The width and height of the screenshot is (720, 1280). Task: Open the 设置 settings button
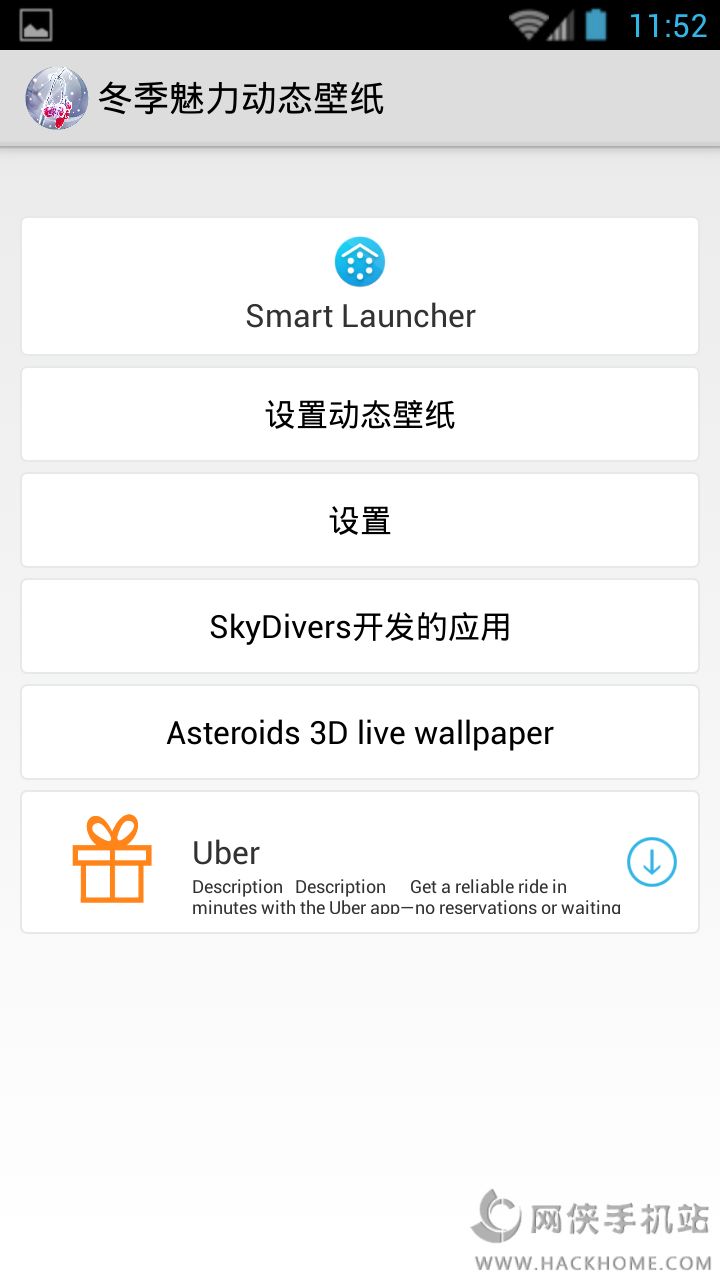coord(360,521)
